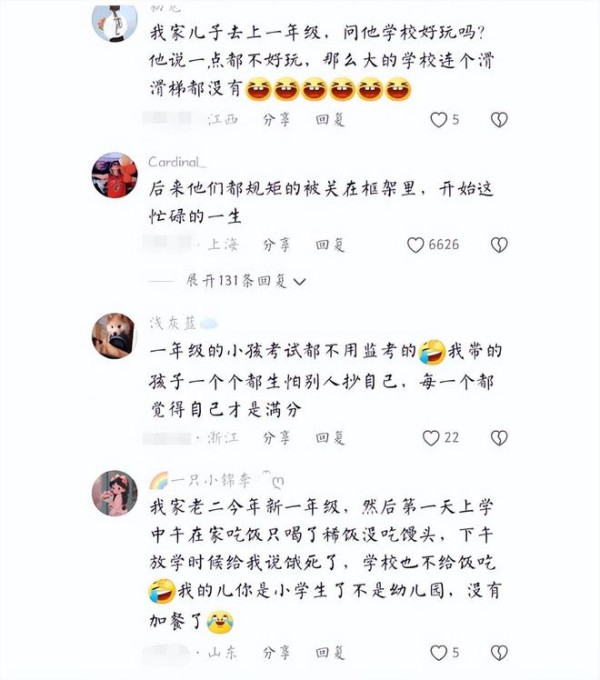
Task: Open 浅灰蓝's profile avatar
Action: 114,334
